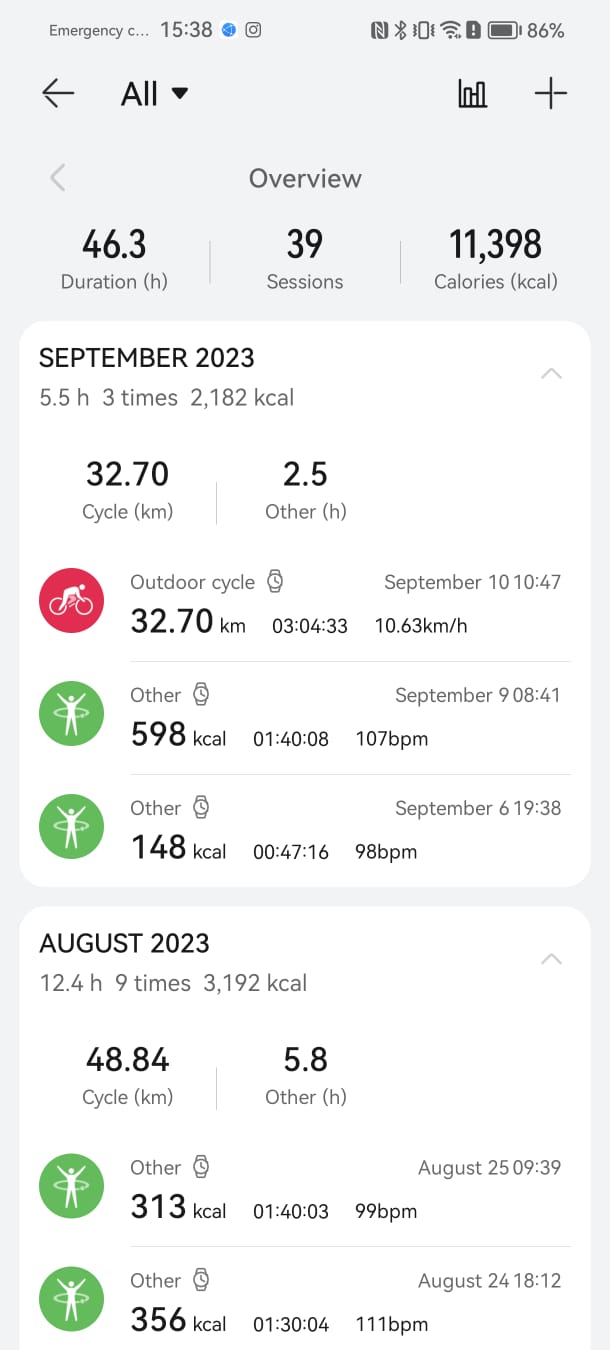This screenshot has width=610, height=1350.
Task: Open the All workout type dropdown
Action: click(154, 94)
